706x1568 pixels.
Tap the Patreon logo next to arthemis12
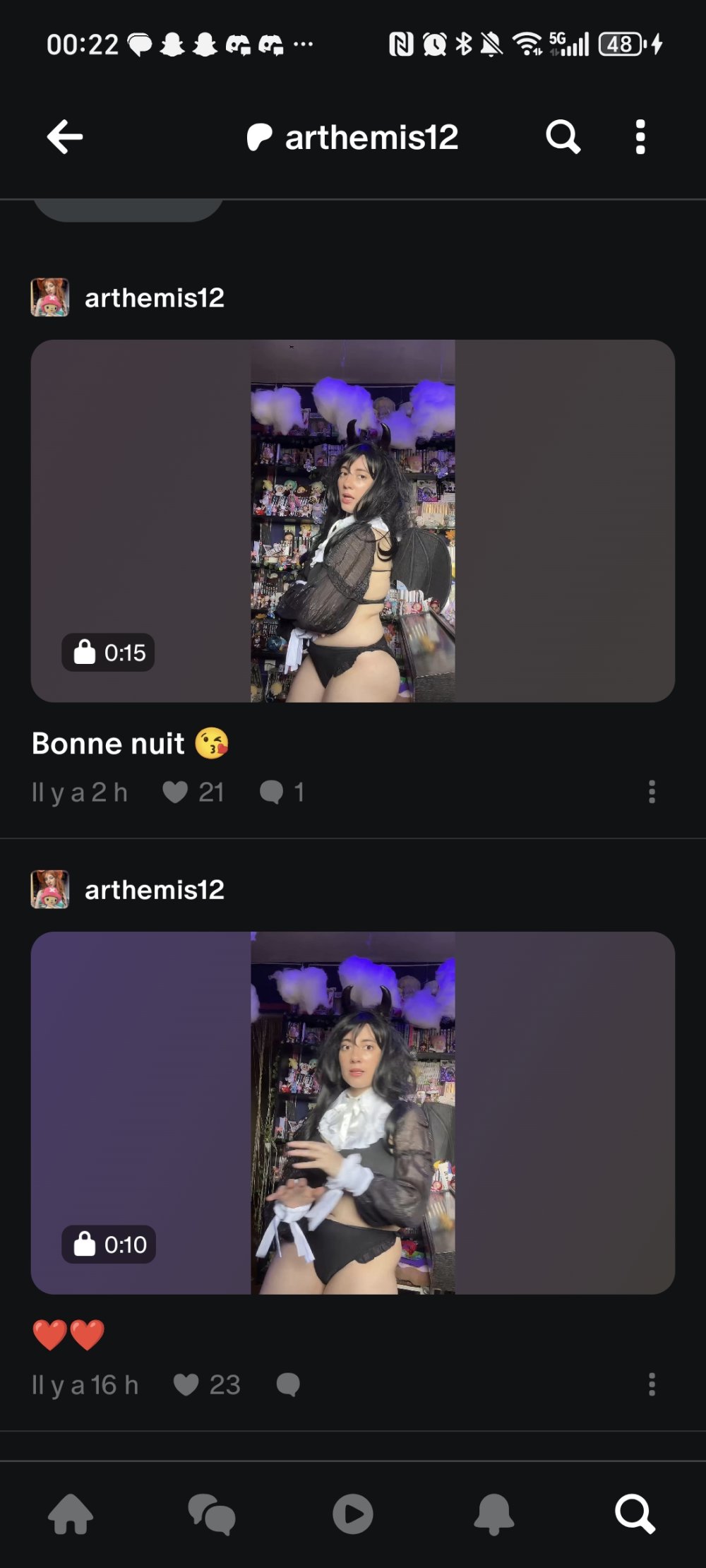258,136
